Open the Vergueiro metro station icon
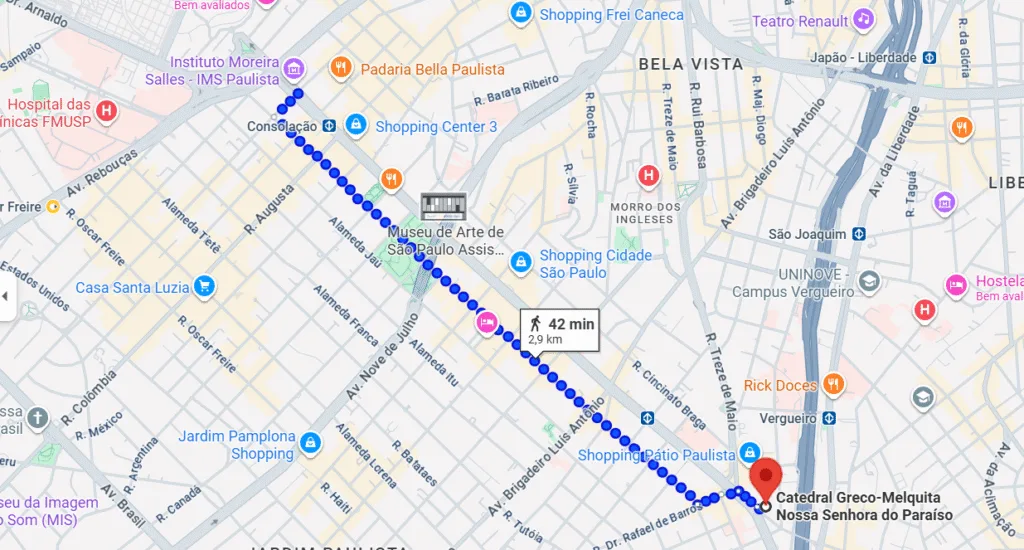Screen dimensions: 1024x550 (x=827, y=418)
